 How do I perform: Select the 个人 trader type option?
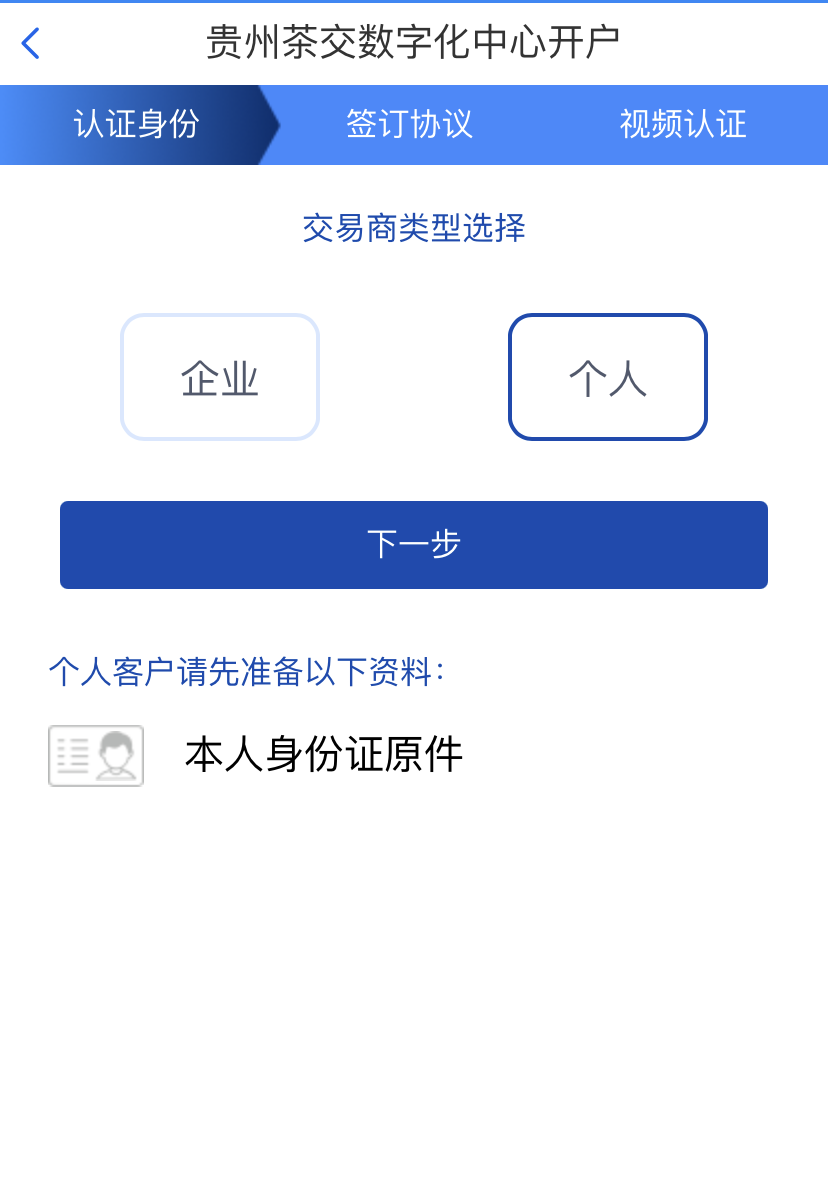(607, 376)
